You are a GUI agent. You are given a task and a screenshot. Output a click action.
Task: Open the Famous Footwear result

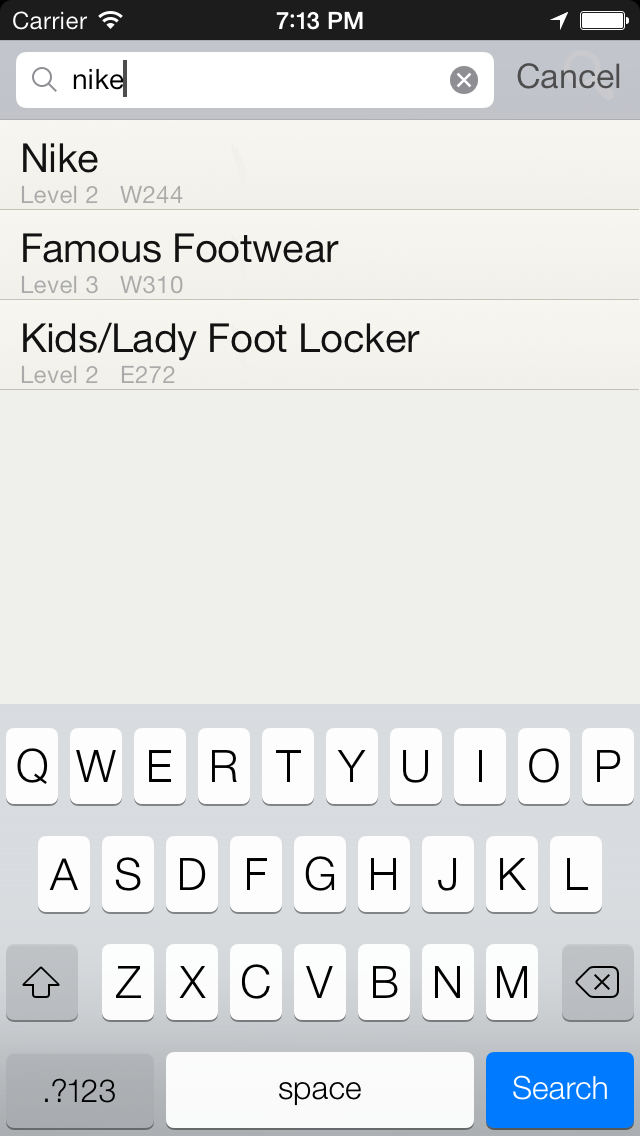tap(320, 255)
